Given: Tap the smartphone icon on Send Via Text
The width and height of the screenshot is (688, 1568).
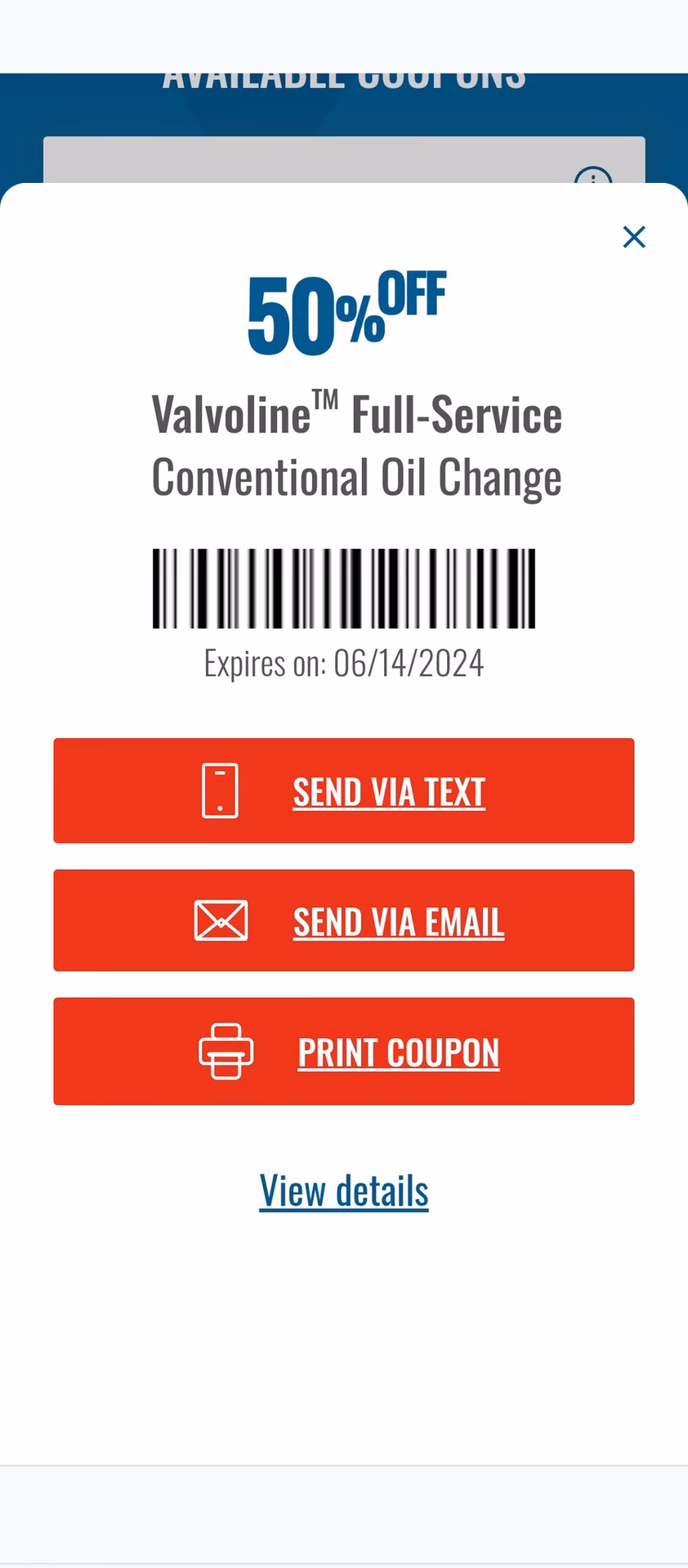Looking at the screenshot, I should (219, 789).
